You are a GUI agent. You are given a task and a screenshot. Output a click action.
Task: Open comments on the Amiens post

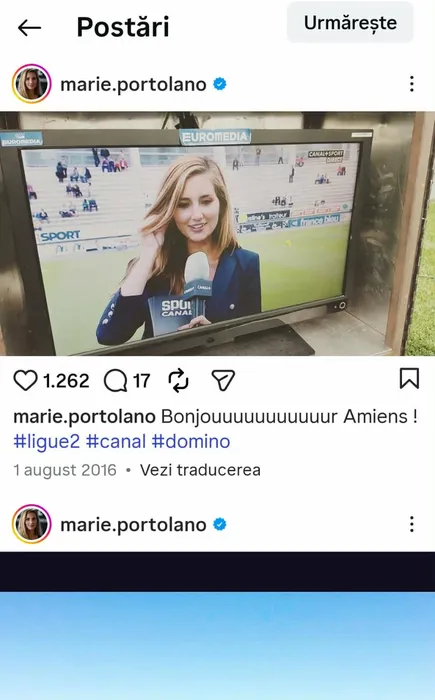coord(115,381)
